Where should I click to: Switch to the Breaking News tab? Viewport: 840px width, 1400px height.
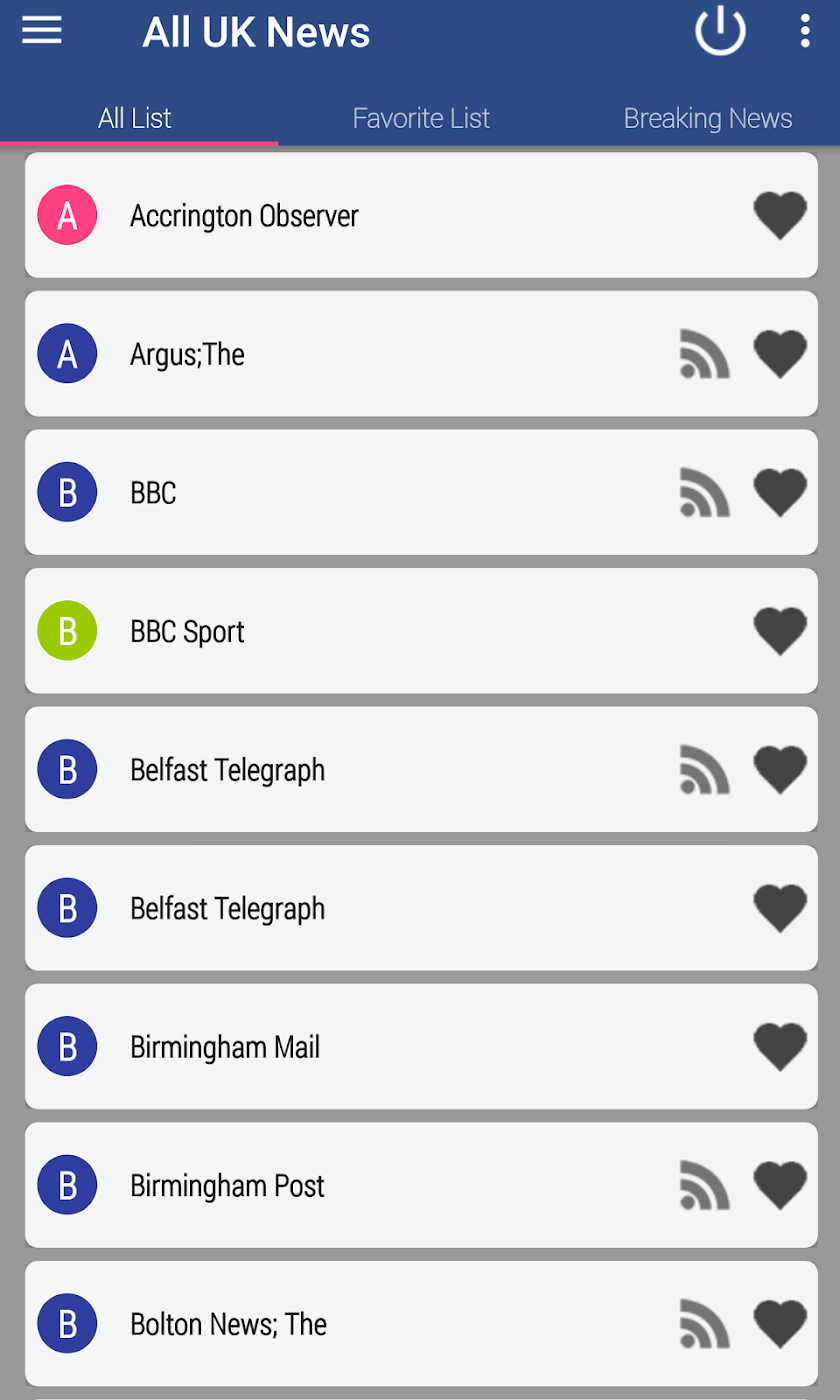707,118
